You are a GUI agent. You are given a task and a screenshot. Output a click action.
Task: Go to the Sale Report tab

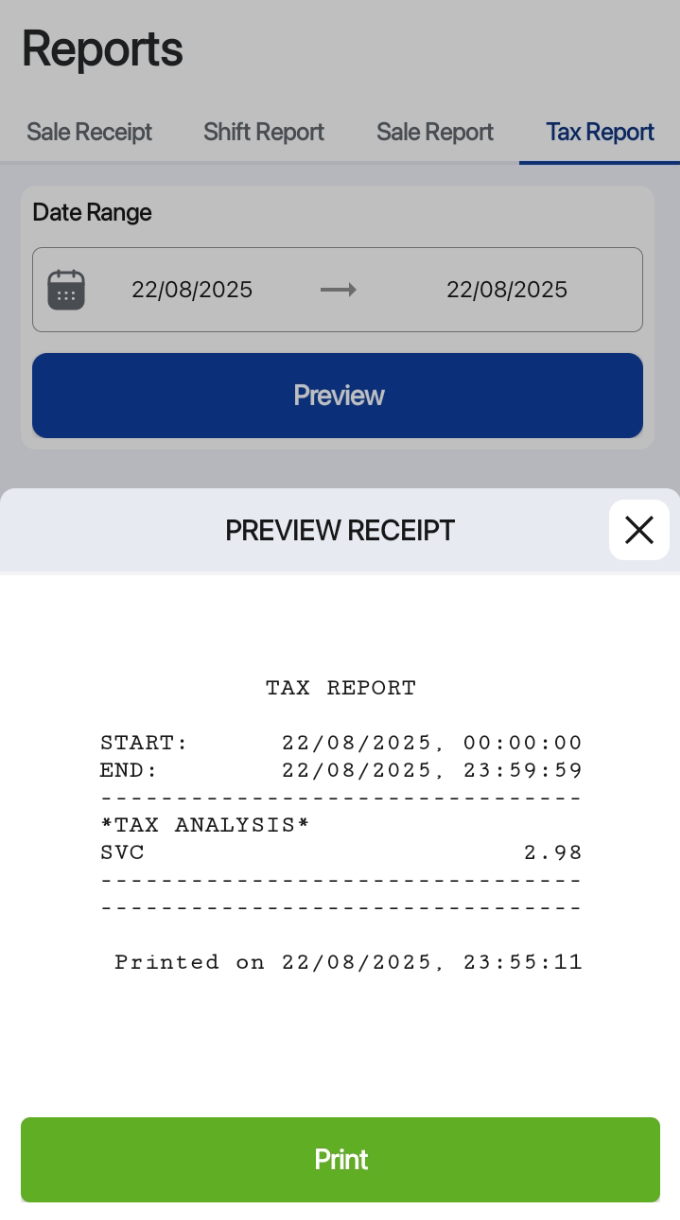(435, 132)
